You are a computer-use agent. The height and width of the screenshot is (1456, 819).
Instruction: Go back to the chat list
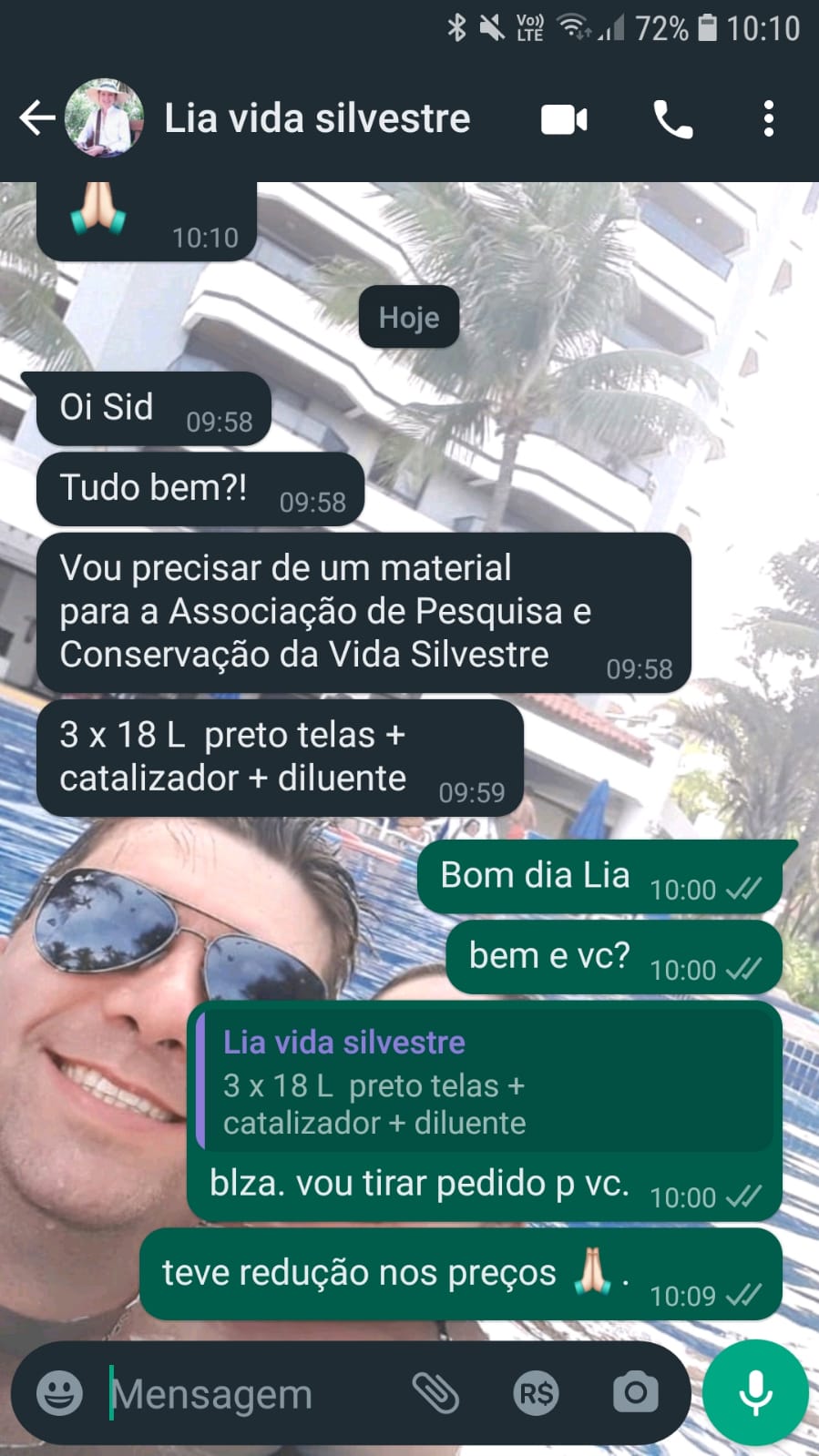[x=36, y=118]
